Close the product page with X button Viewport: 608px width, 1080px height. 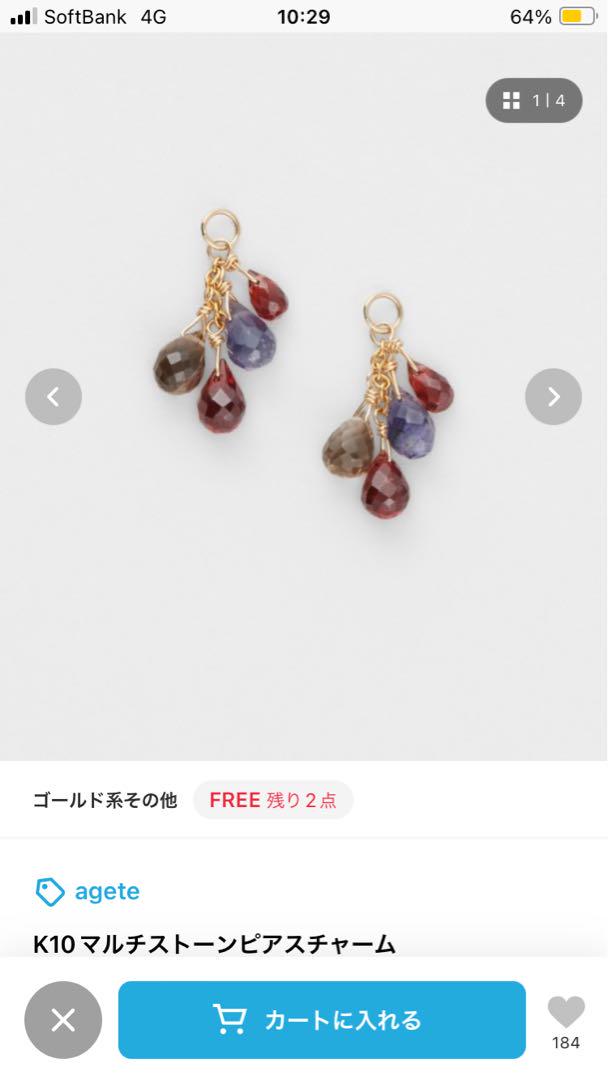click(x=63, y=1020)
